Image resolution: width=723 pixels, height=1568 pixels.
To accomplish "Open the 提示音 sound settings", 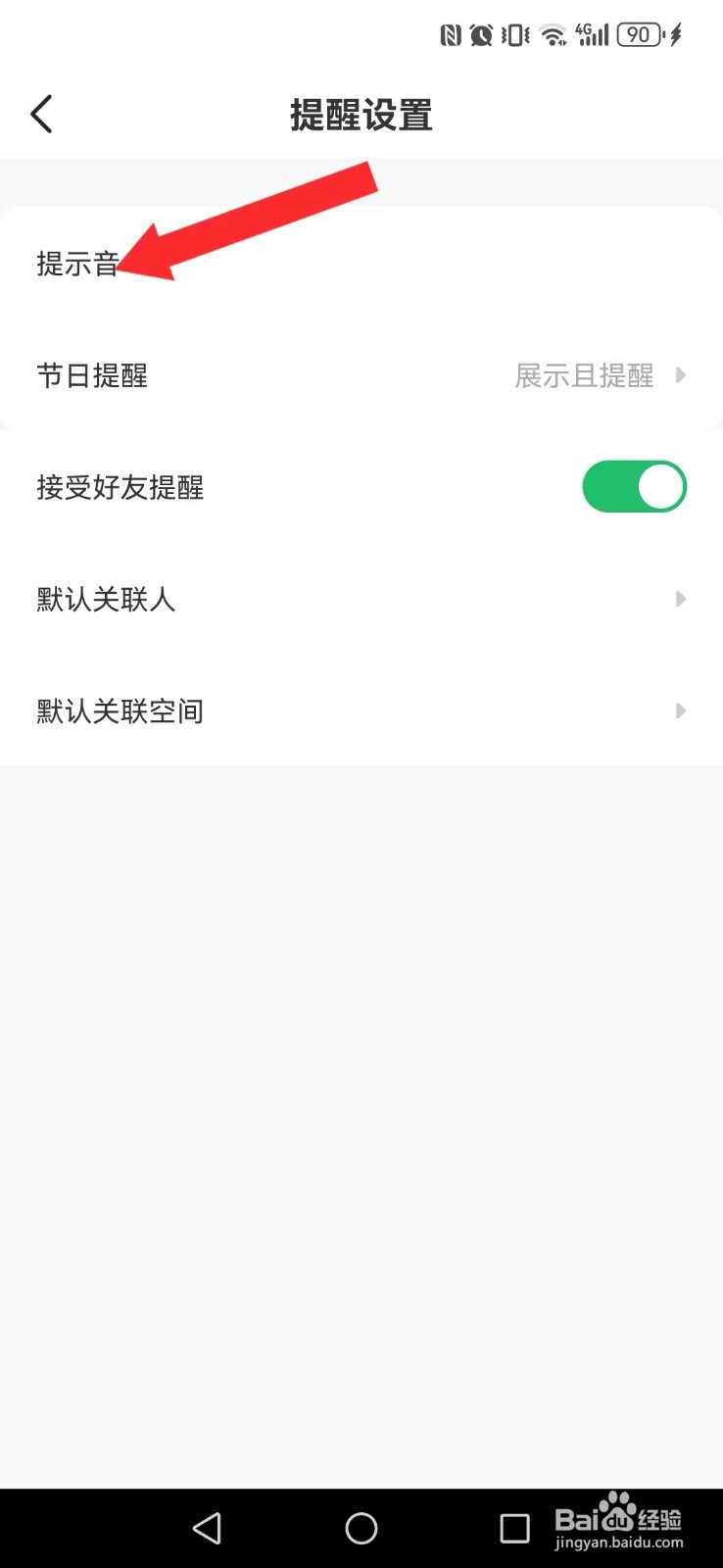I will point(78,263).
